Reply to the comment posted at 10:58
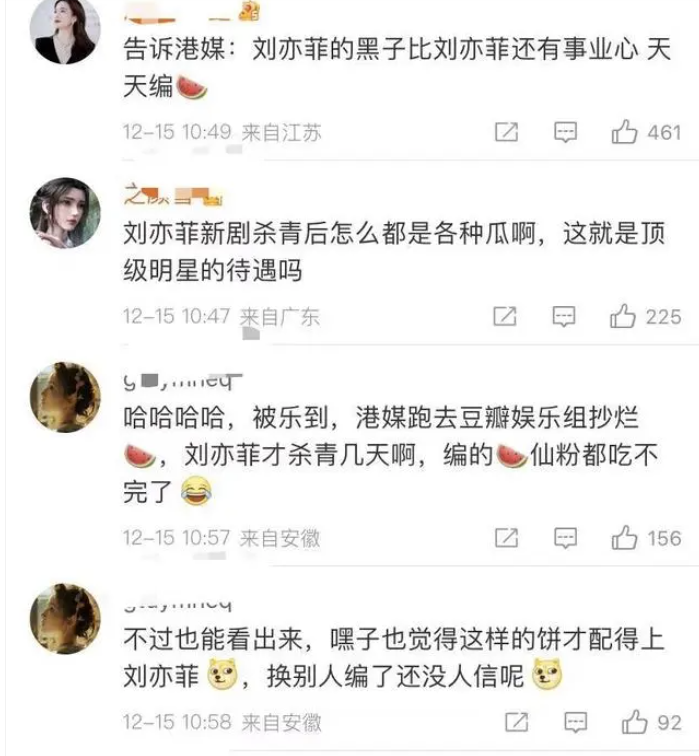 click(576, 722)
